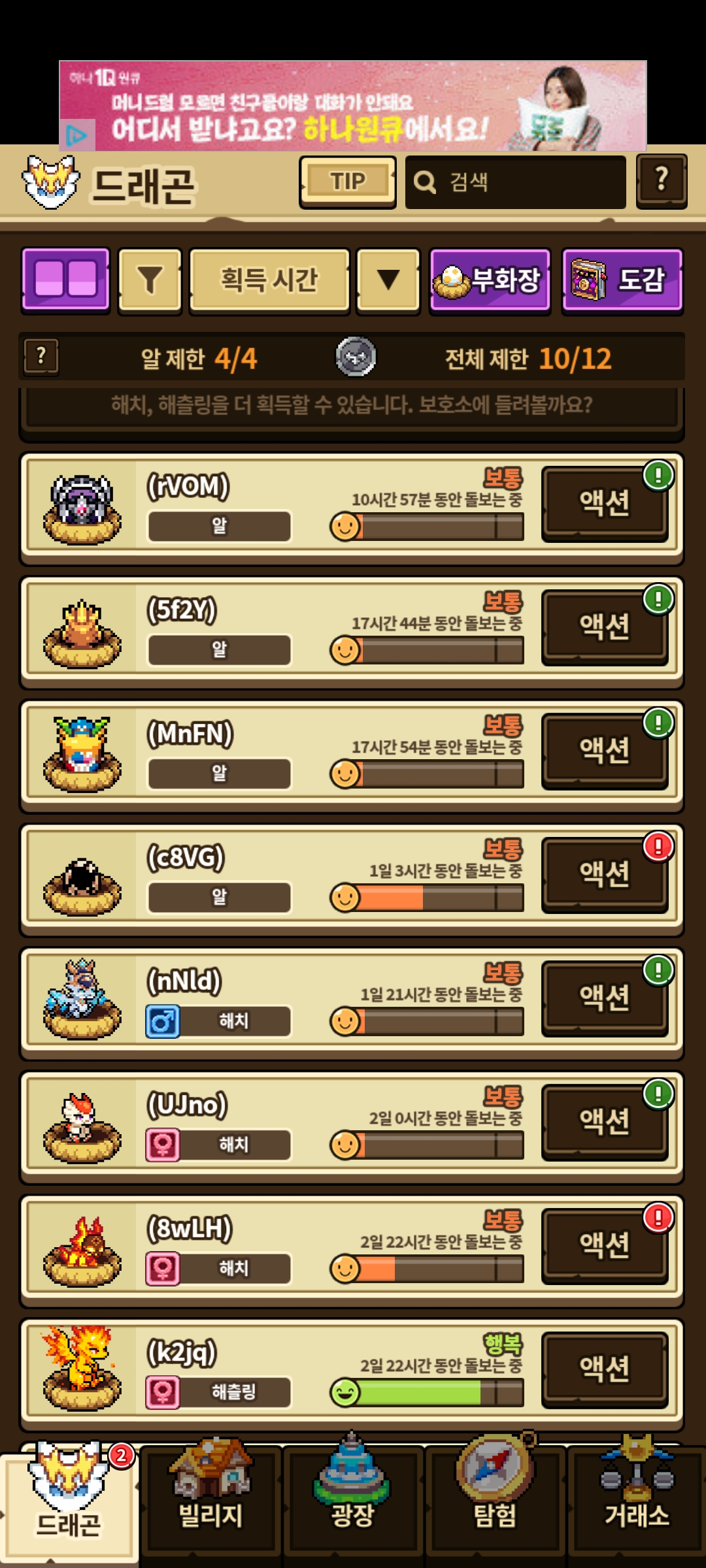Viewport: 706px width, 1568px height.
Task: Tap the 검색 search field
Action: coord(515,182)
